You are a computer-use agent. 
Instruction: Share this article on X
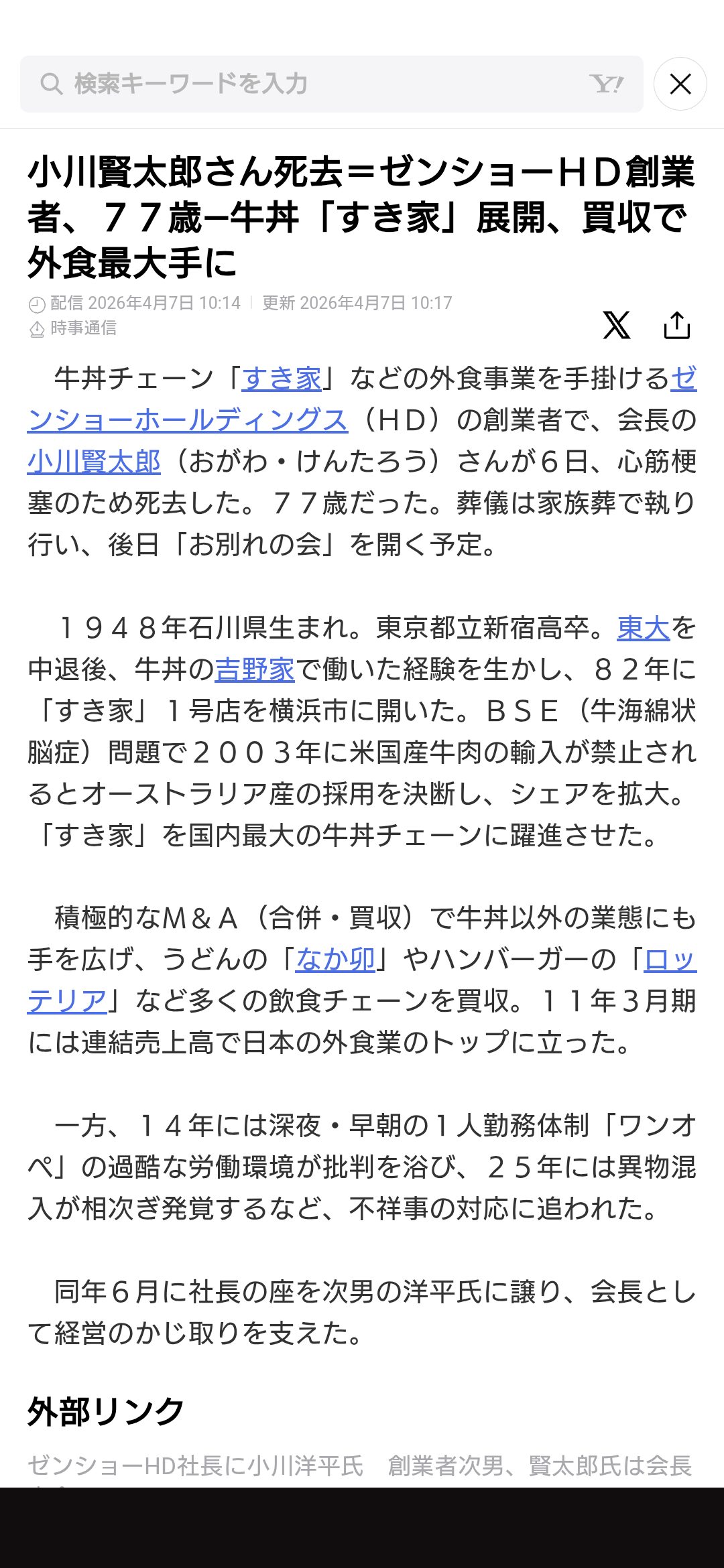pos(616,326)
